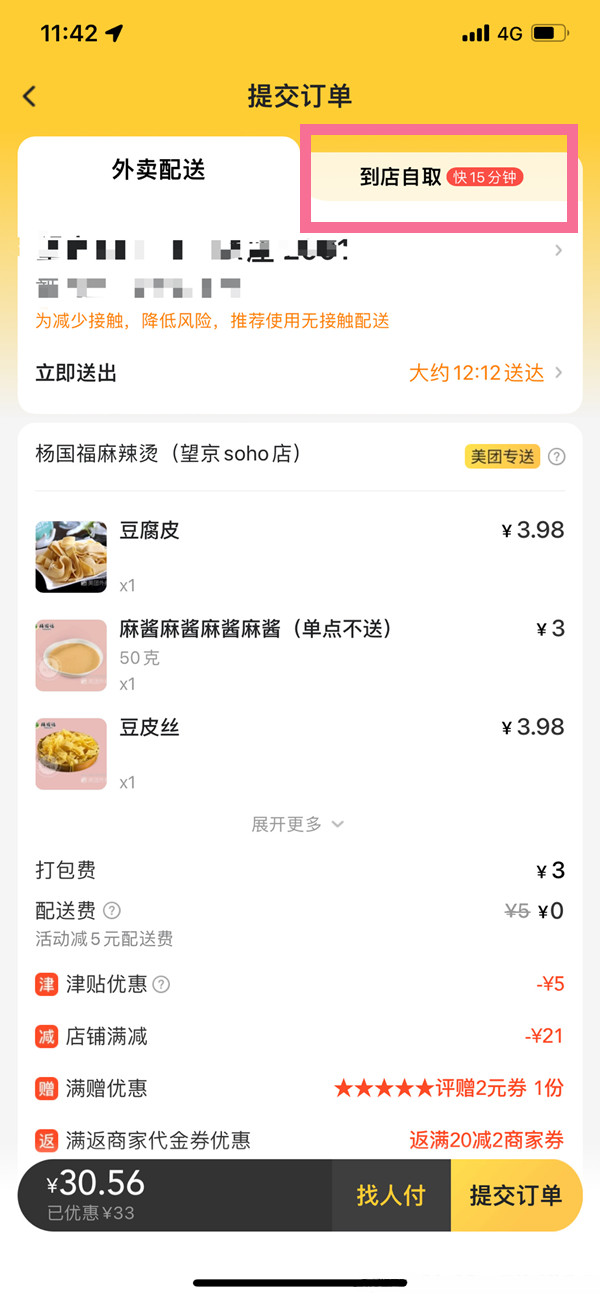Choose 找人付 to ask someone to pay
The image size is (600, 1298).
(391, 1195)
